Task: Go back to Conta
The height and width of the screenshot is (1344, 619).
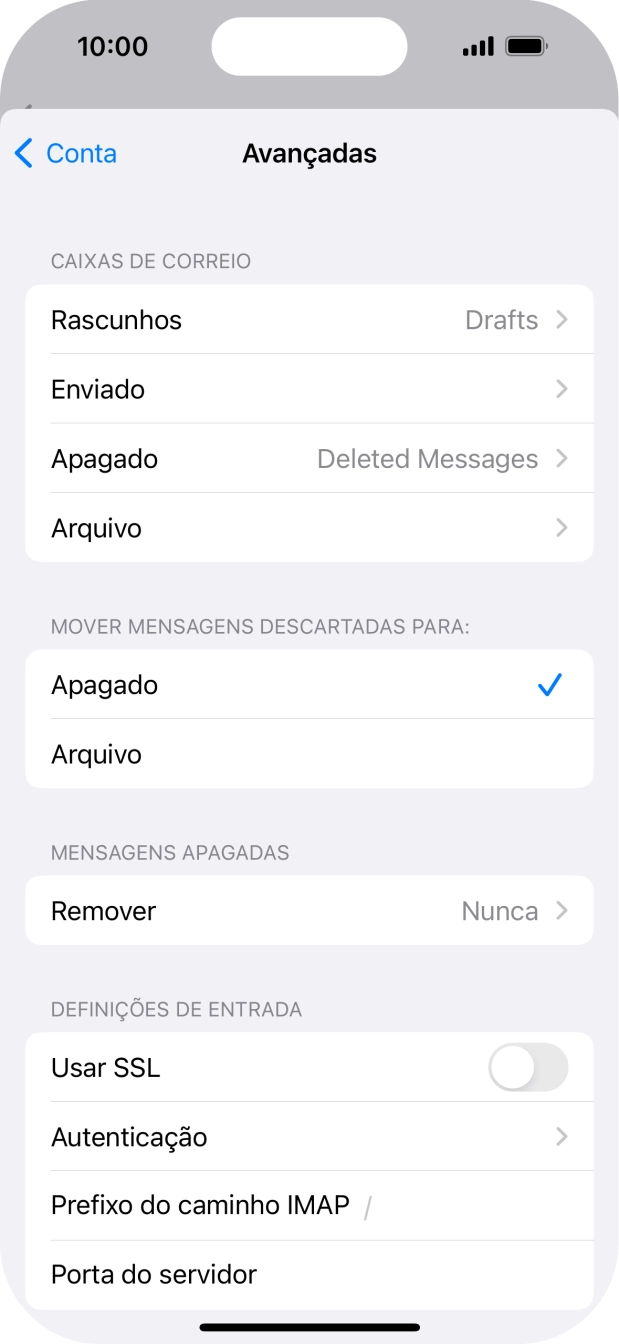Action: click(66, 154)
